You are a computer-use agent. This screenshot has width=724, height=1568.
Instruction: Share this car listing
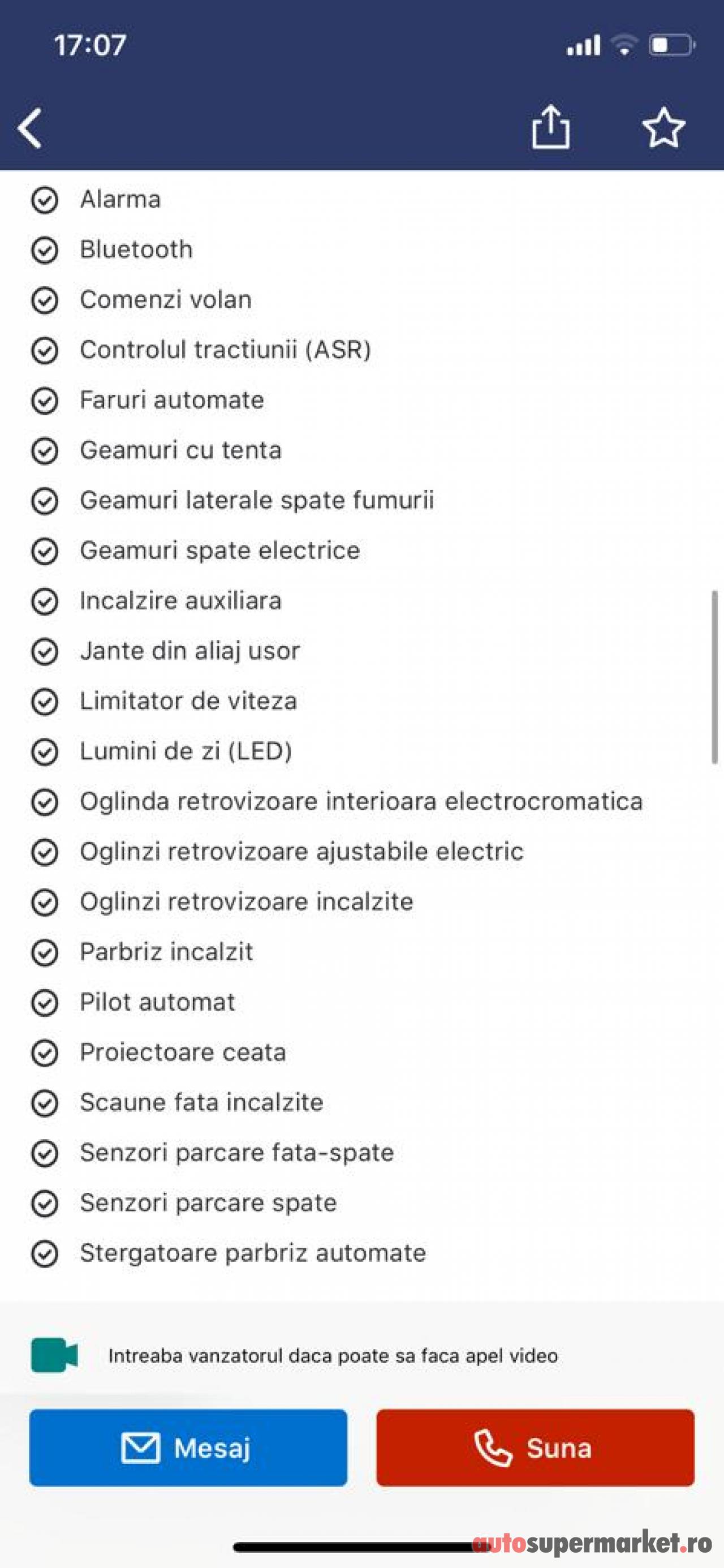550,127
